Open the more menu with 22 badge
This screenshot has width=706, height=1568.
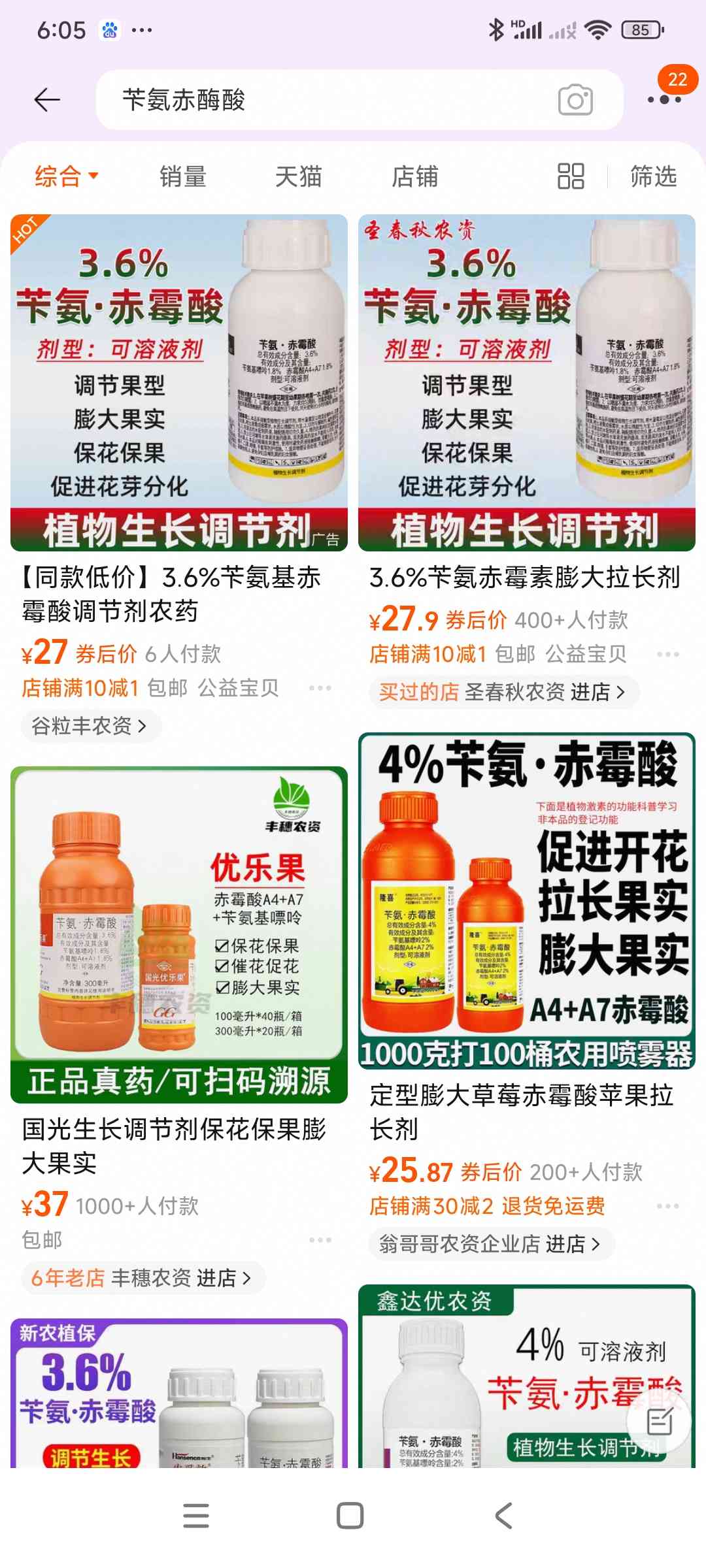665,99
